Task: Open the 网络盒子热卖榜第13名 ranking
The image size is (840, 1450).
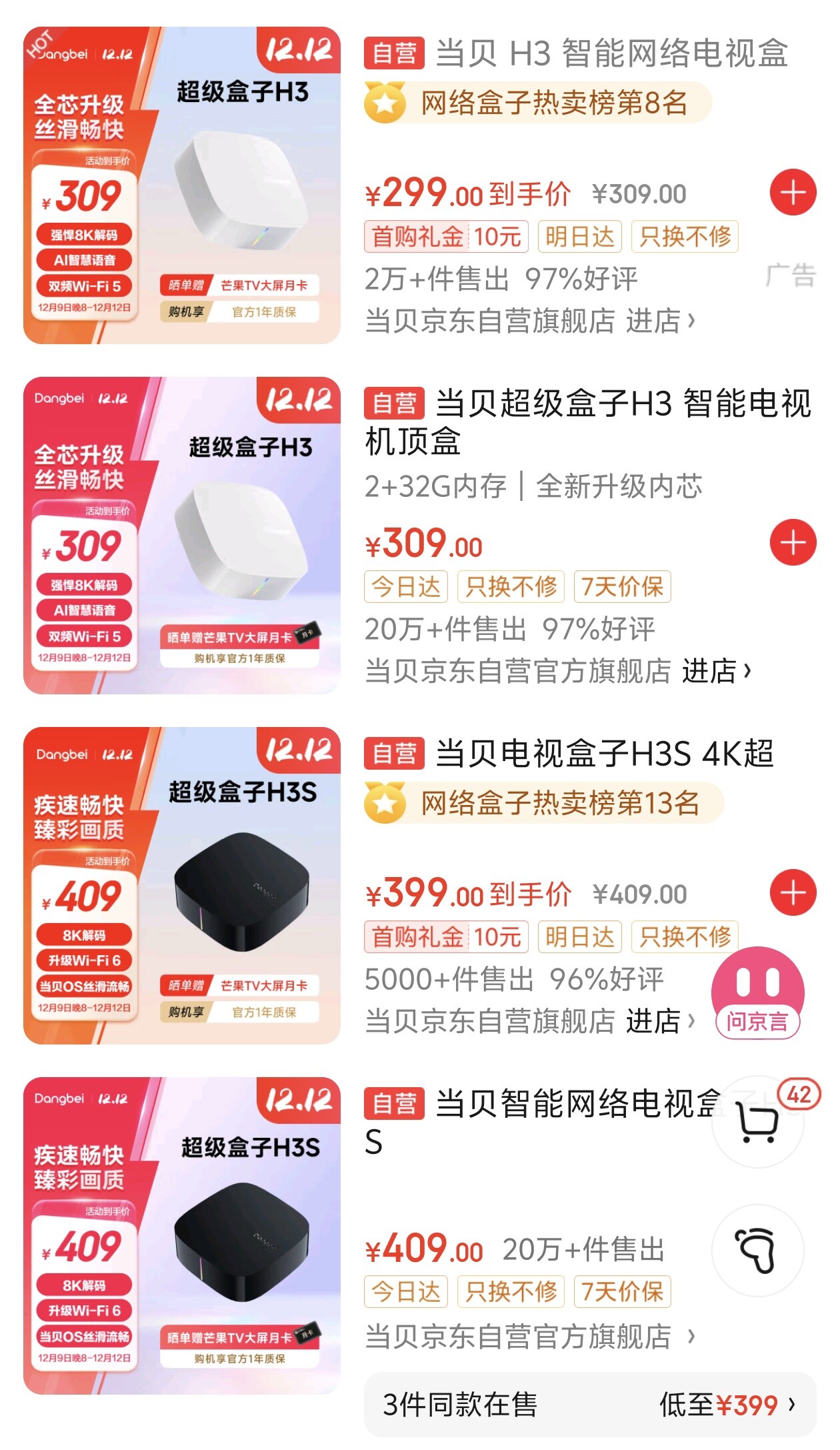Action: point(544,803)
